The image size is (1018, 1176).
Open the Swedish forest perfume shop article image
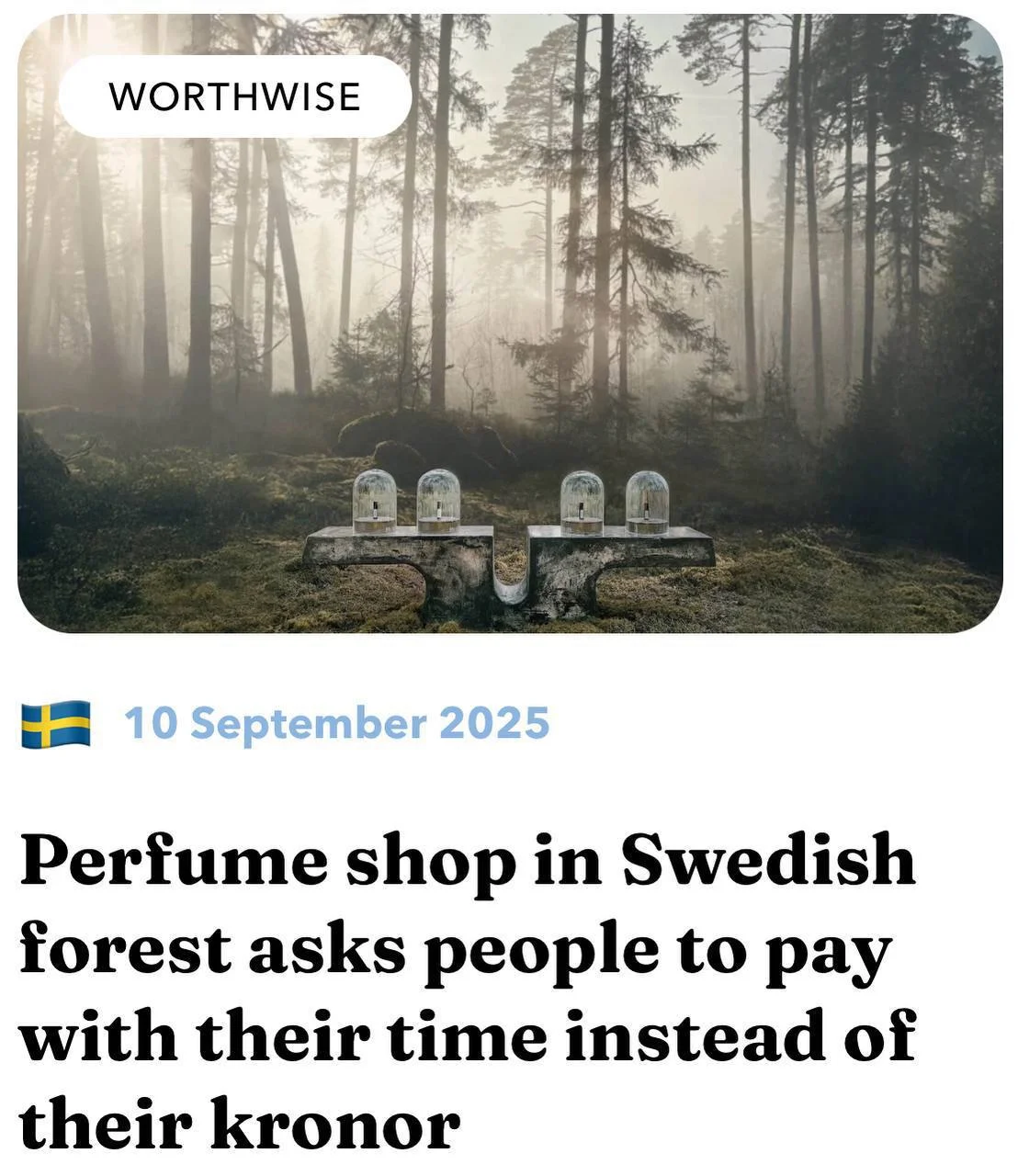[x=510, y=367]
